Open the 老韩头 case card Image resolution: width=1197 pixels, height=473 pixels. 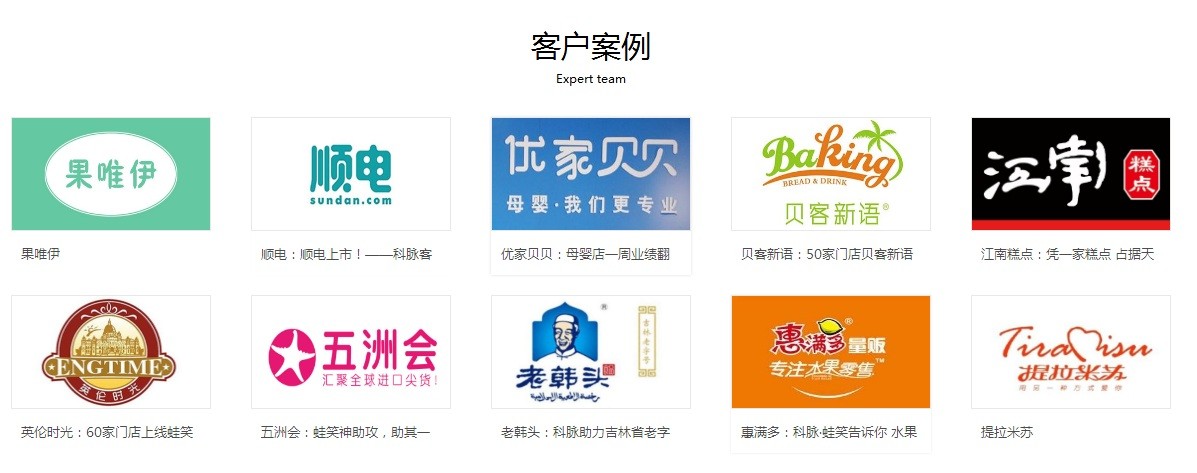pos(591,352)
